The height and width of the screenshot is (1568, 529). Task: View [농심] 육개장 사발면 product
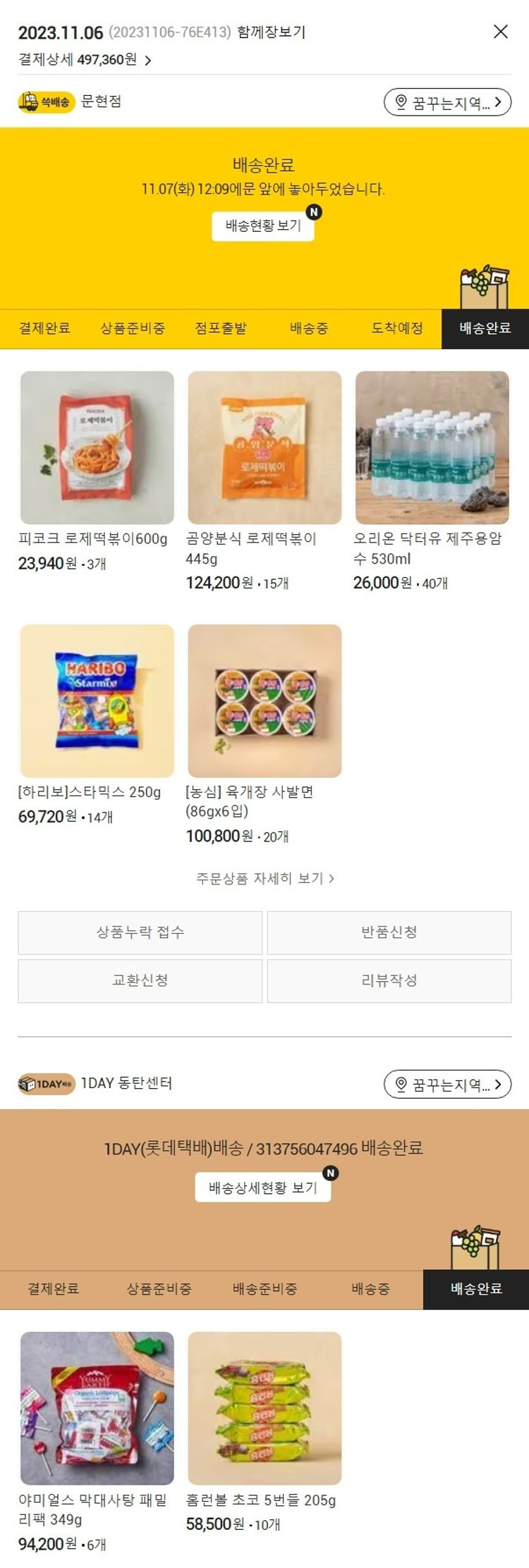264,701
